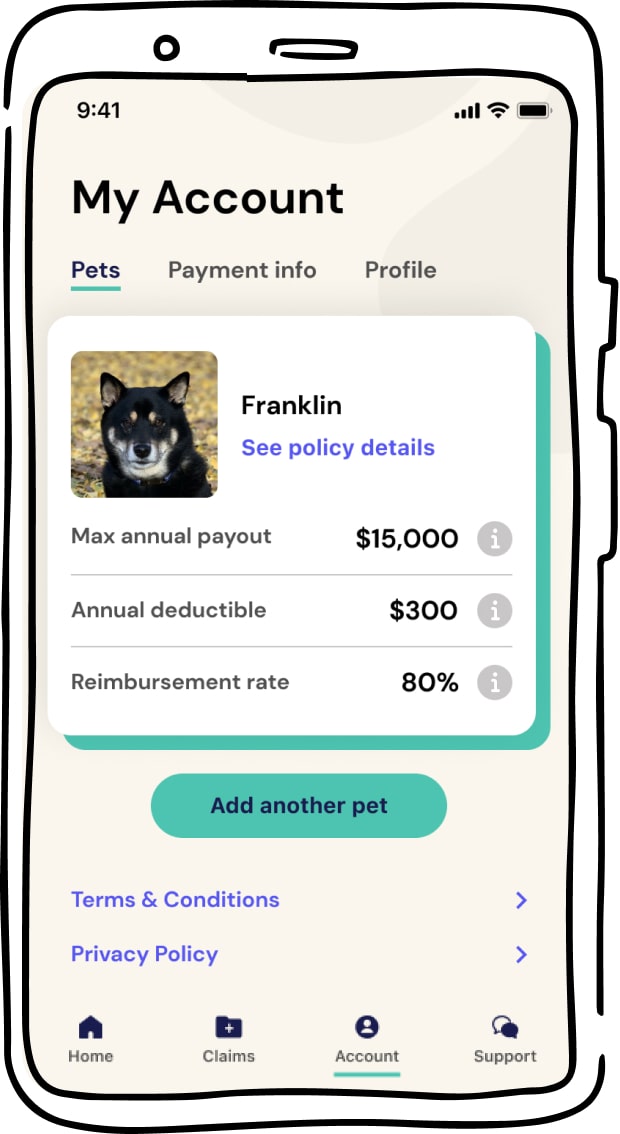Show info about Reimbursement rate
The image size is (620, 1134).
494,683
